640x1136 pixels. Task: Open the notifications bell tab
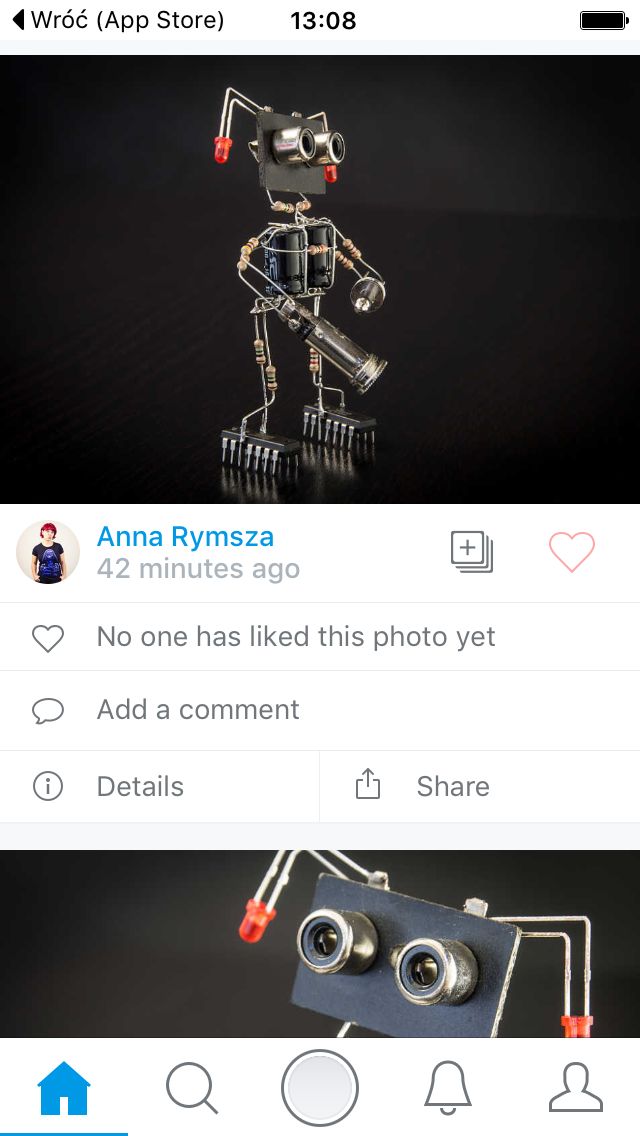[447, 1087]
